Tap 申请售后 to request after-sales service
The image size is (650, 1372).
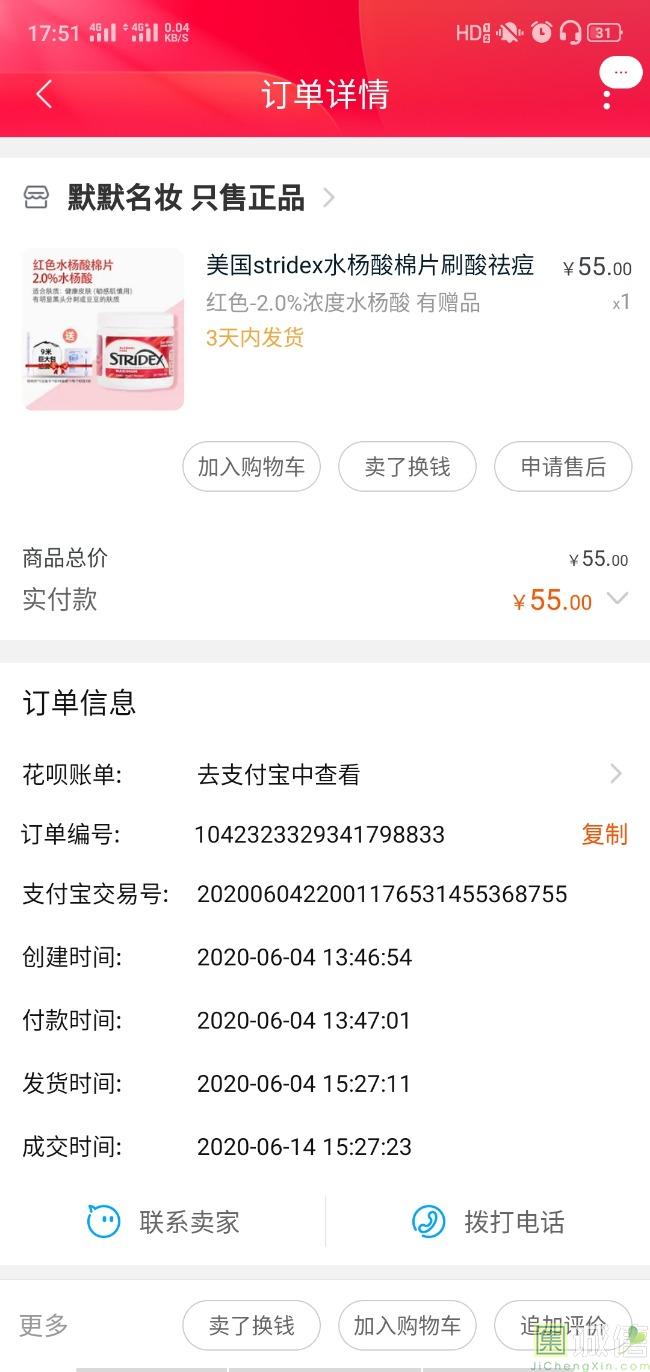[563, 467]
